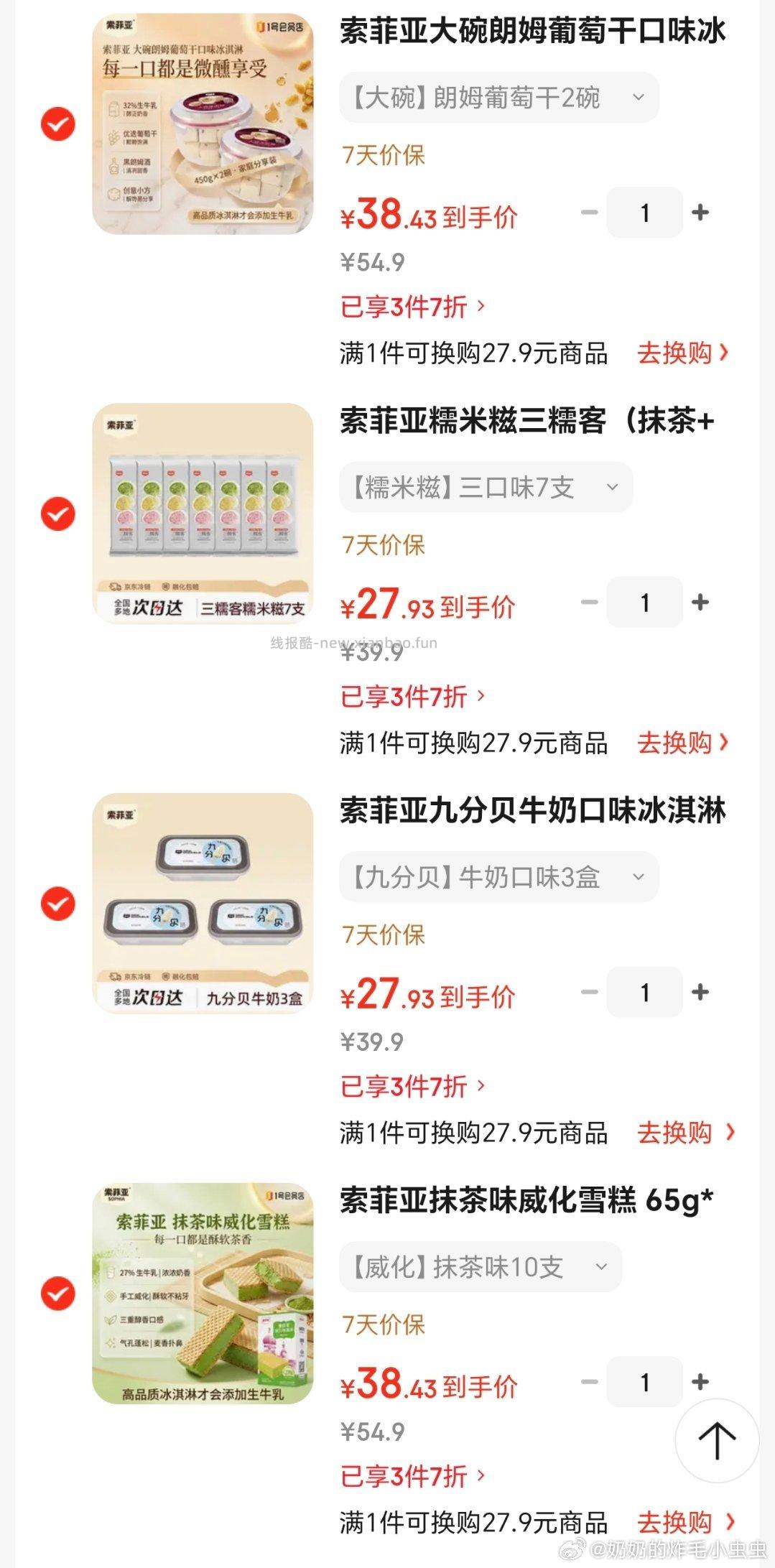Screen dimensions: 775x1568
Task: Click plus icon beside 糯米糍 quantity
Action: coord(700,603)
